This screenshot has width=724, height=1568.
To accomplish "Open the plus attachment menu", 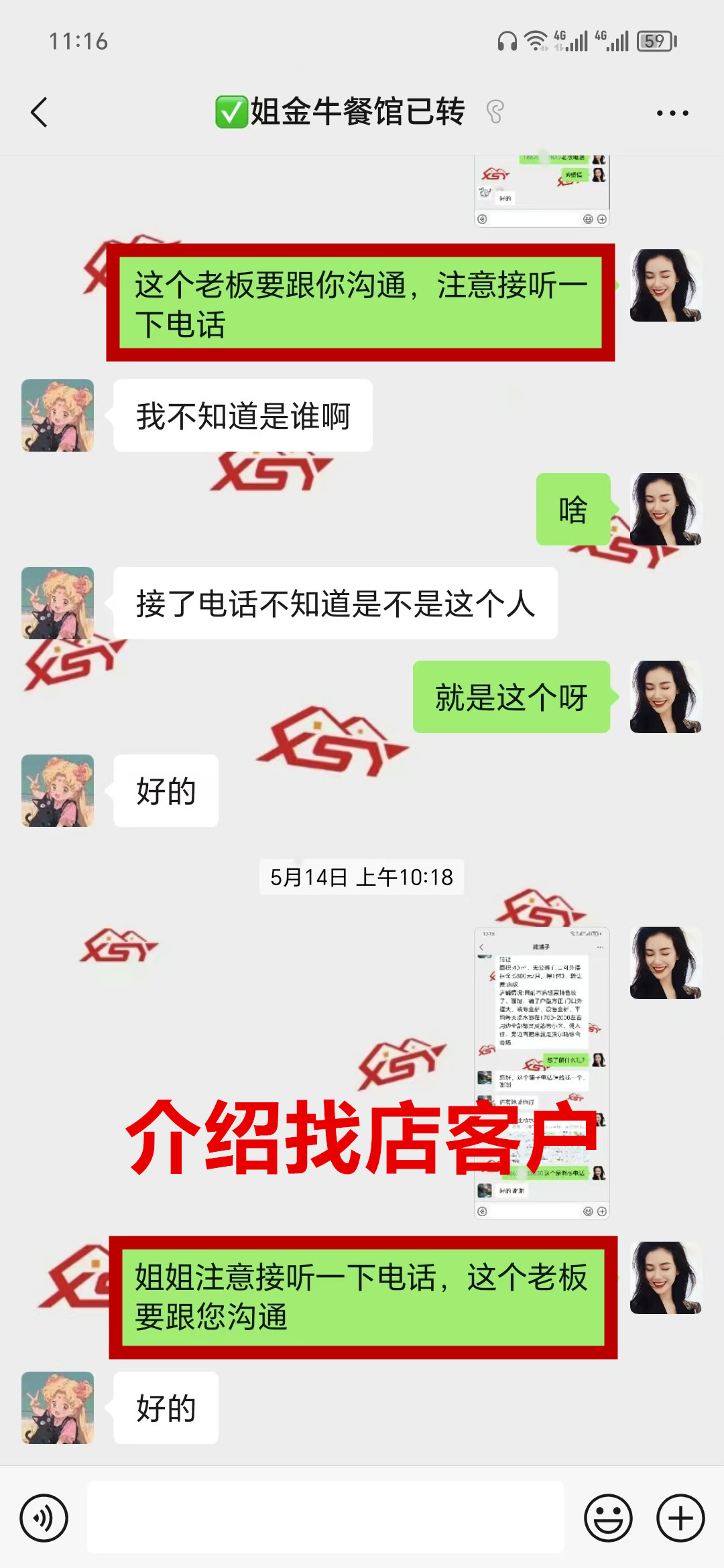I will point(680,1518).
